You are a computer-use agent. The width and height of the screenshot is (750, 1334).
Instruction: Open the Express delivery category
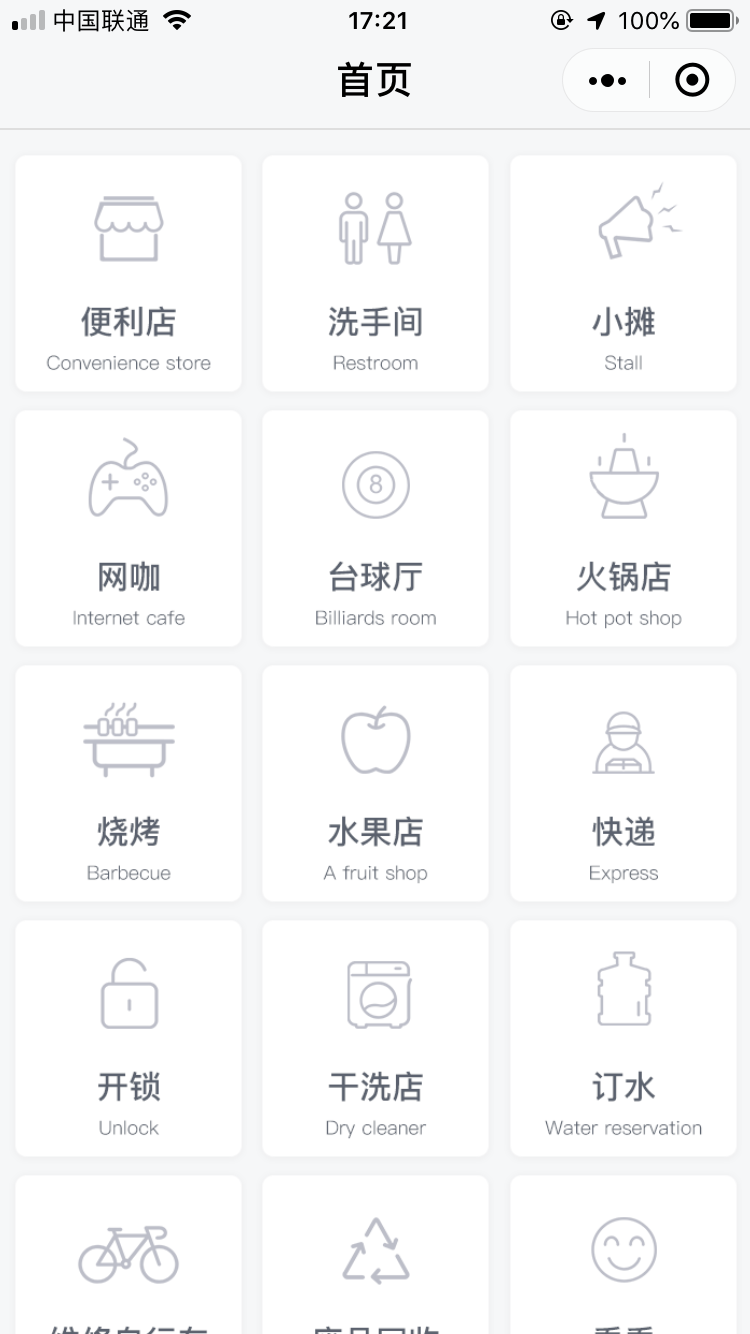623,783
